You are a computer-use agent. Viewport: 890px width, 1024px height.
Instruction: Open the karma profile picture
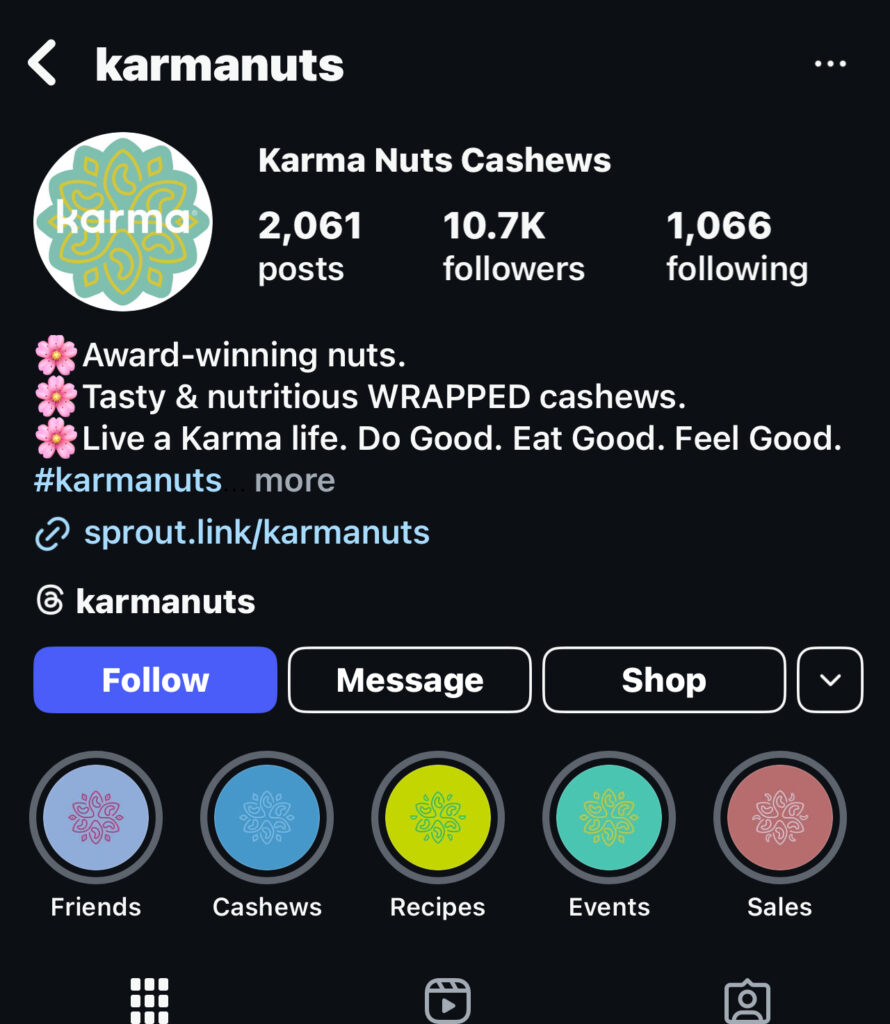(122, 221)
